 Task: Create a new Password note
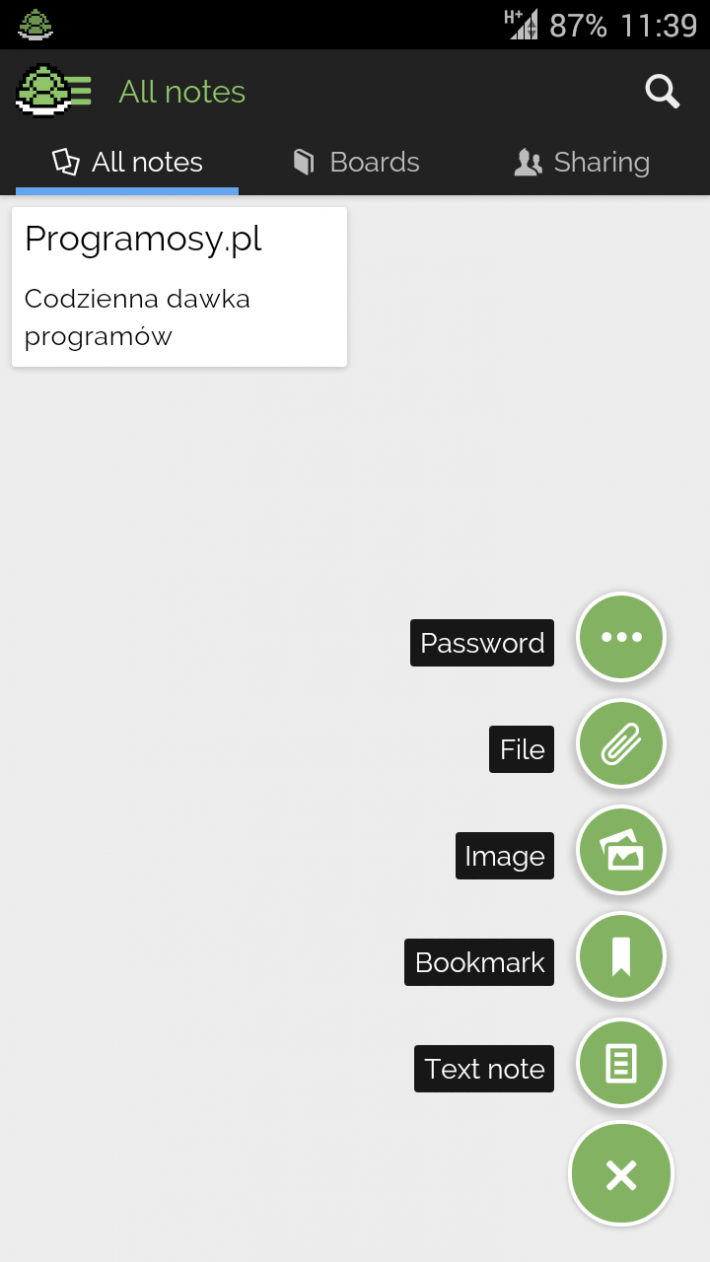[621, 637]
